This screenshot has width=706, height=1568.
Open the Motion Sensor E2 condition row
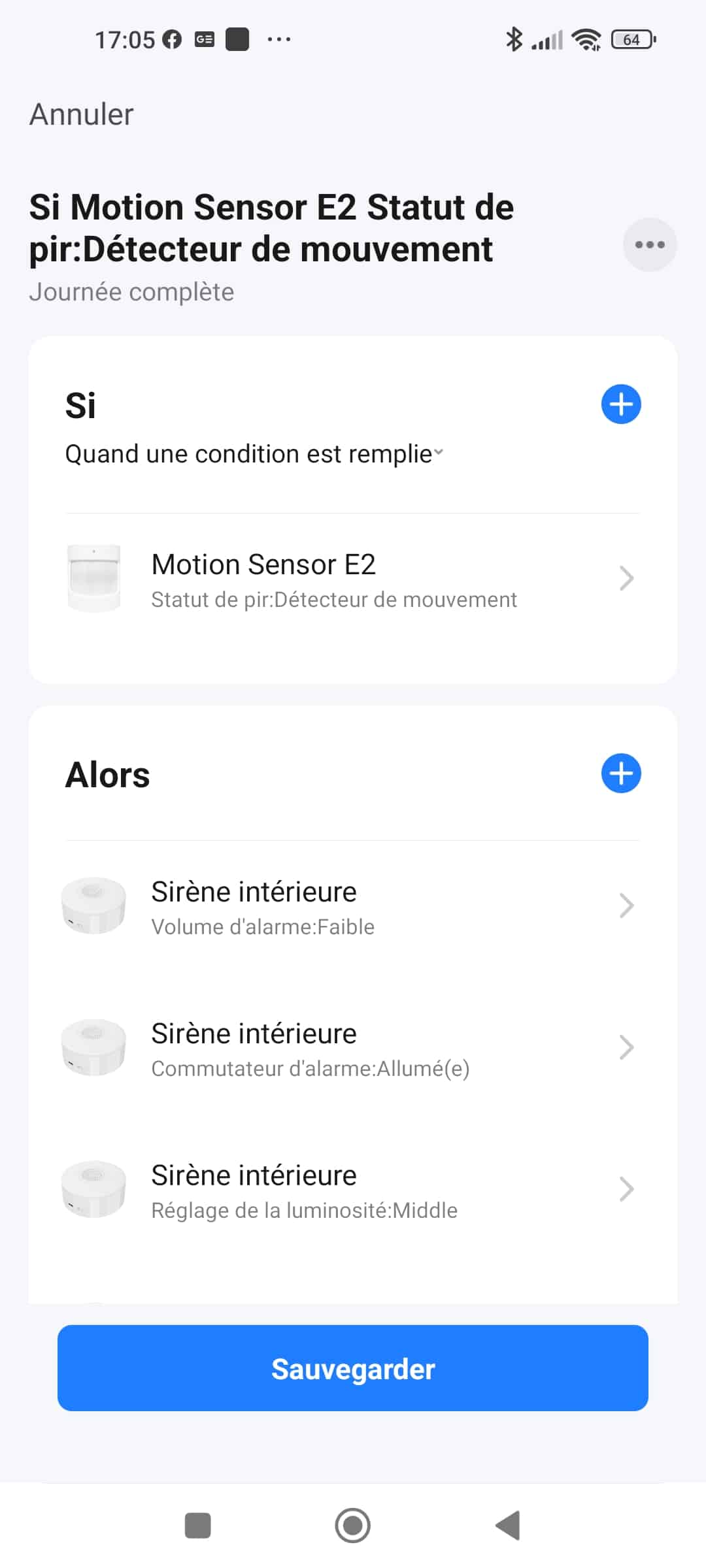click(353, 579)
